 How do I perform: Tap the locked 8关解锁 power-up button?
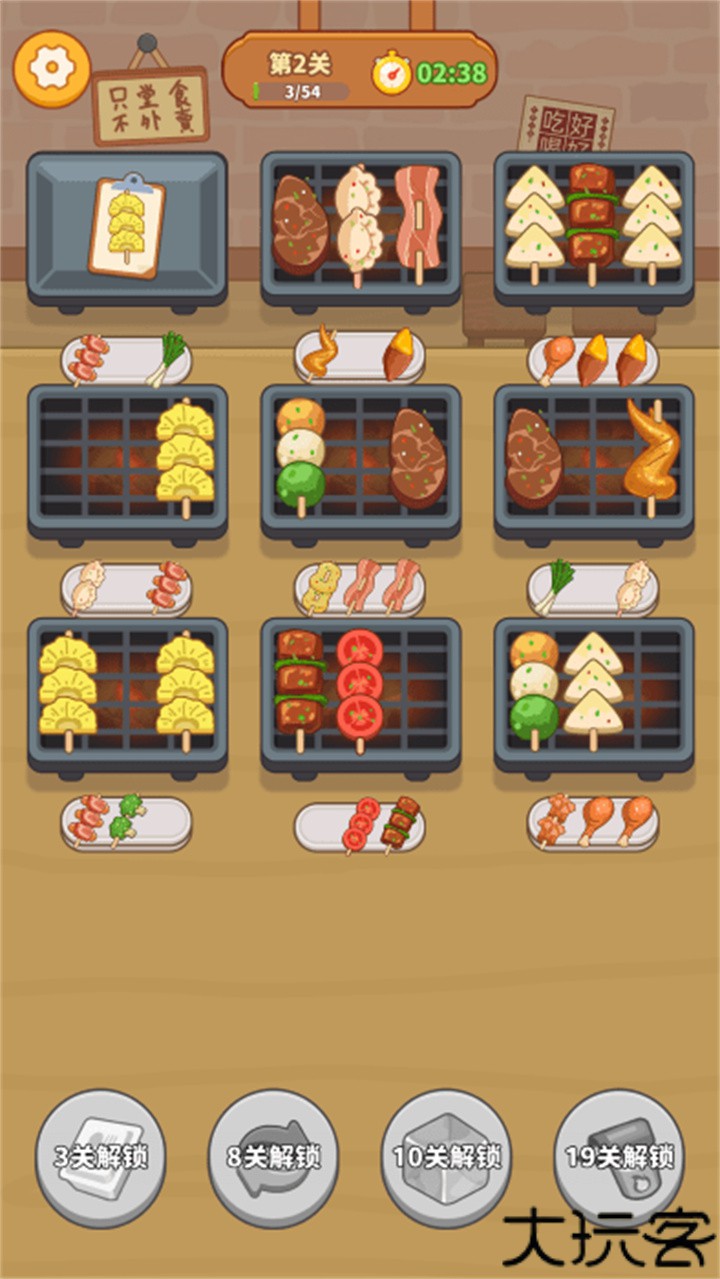click(273, 1157)
